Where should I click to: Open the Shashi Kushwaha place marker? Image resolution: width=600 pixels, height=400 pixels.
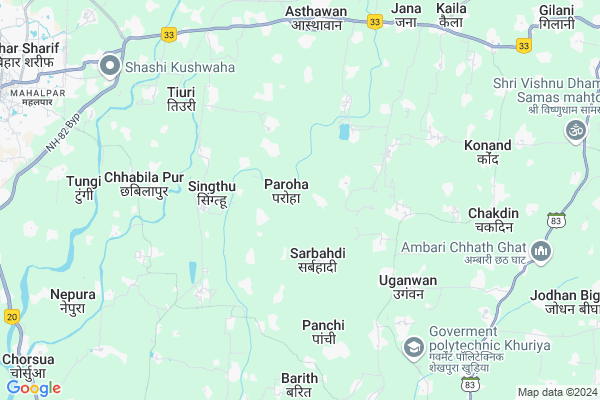coord(111,66)
